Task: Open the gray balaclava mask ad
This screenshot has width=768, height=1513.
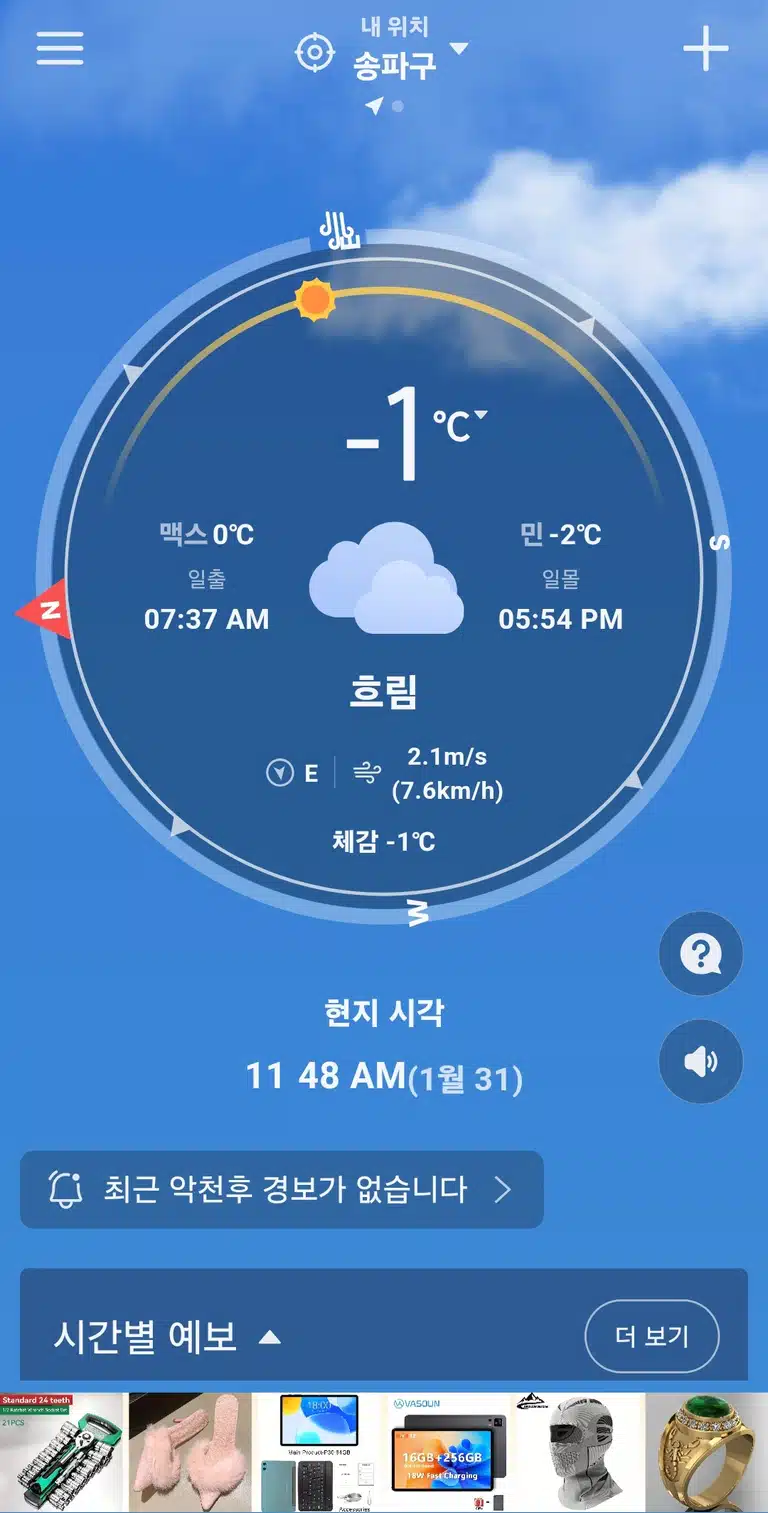Action: 578,1453
